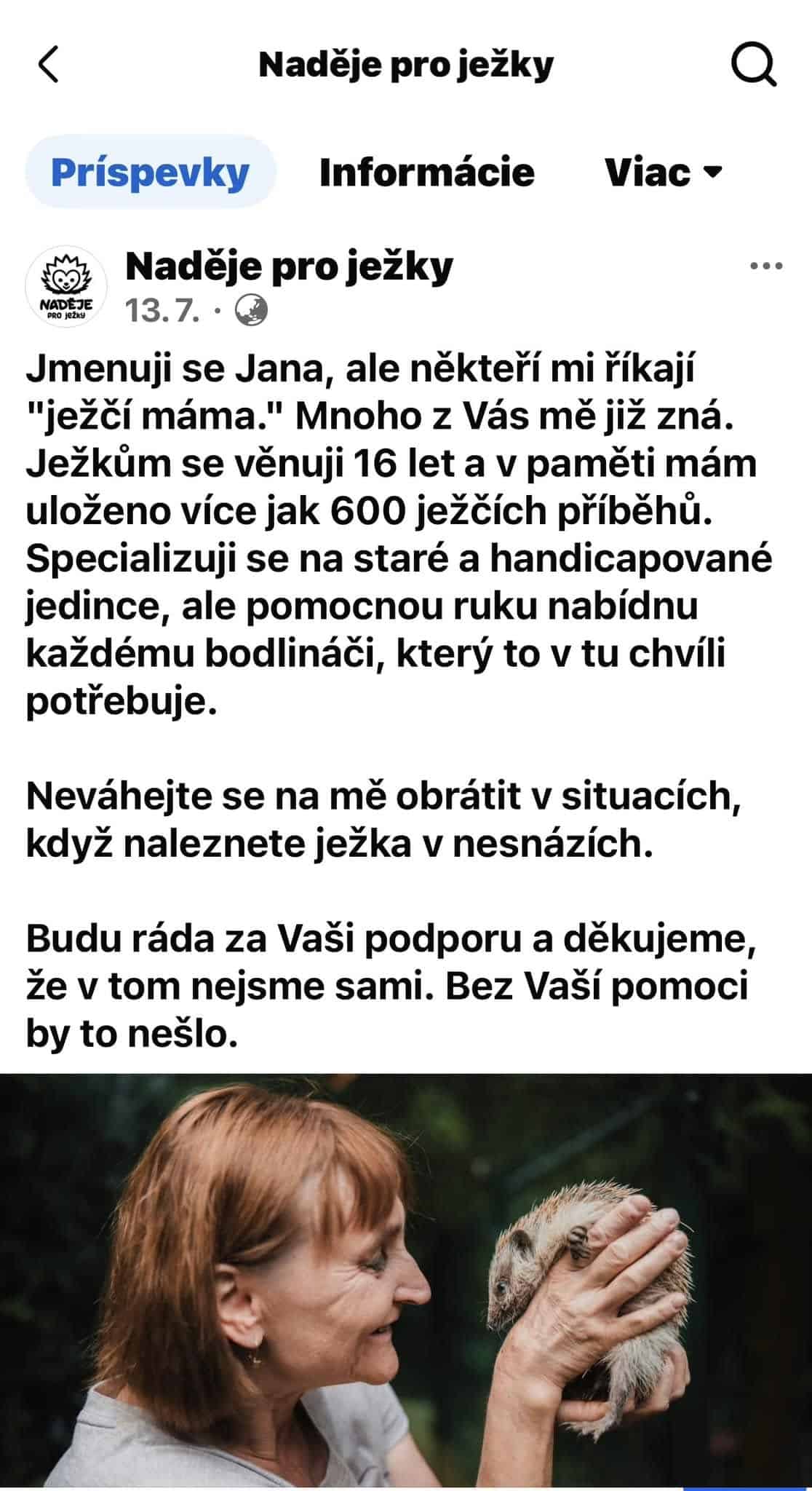Open the post's three-dot options menu

click(765, 266)
